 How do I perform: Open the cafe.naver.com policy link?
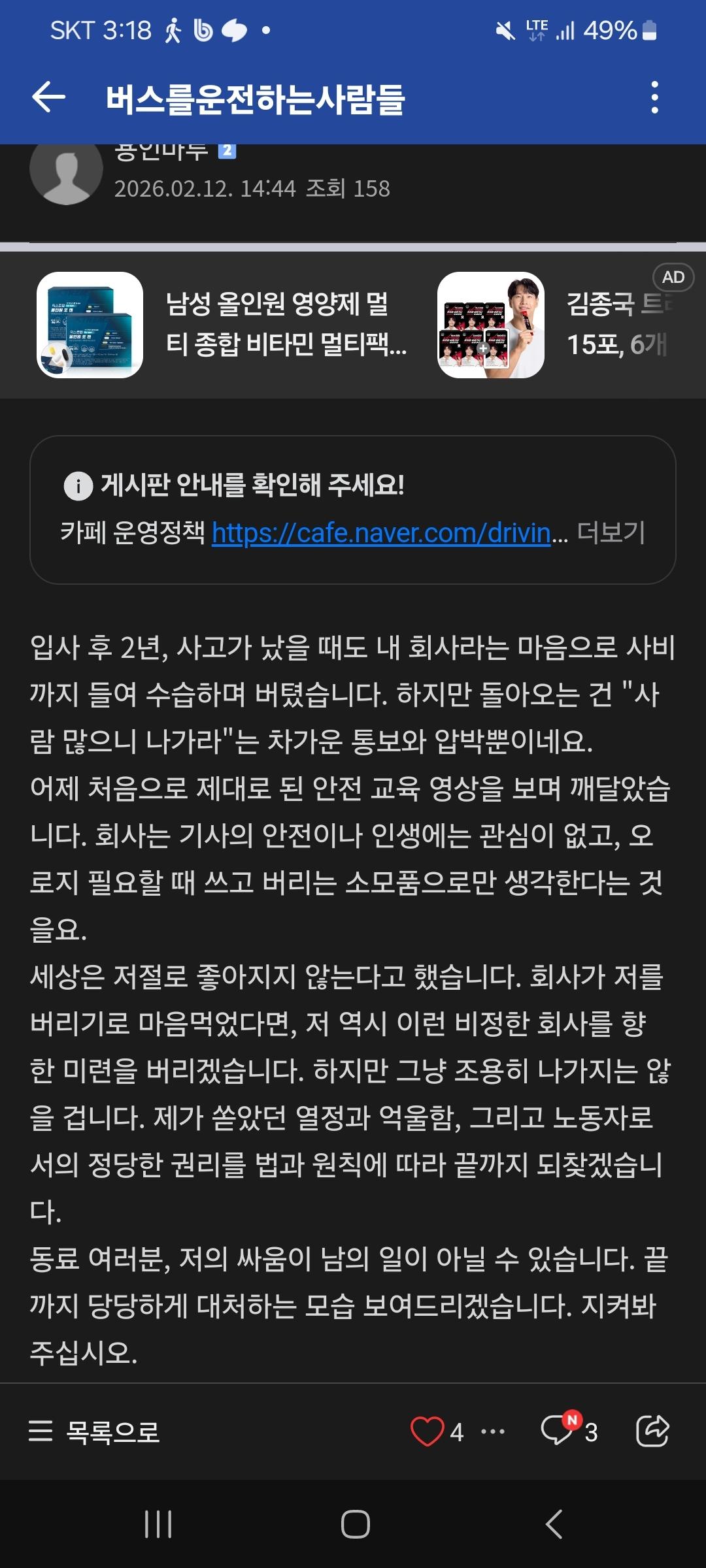[x=381, y=533]
